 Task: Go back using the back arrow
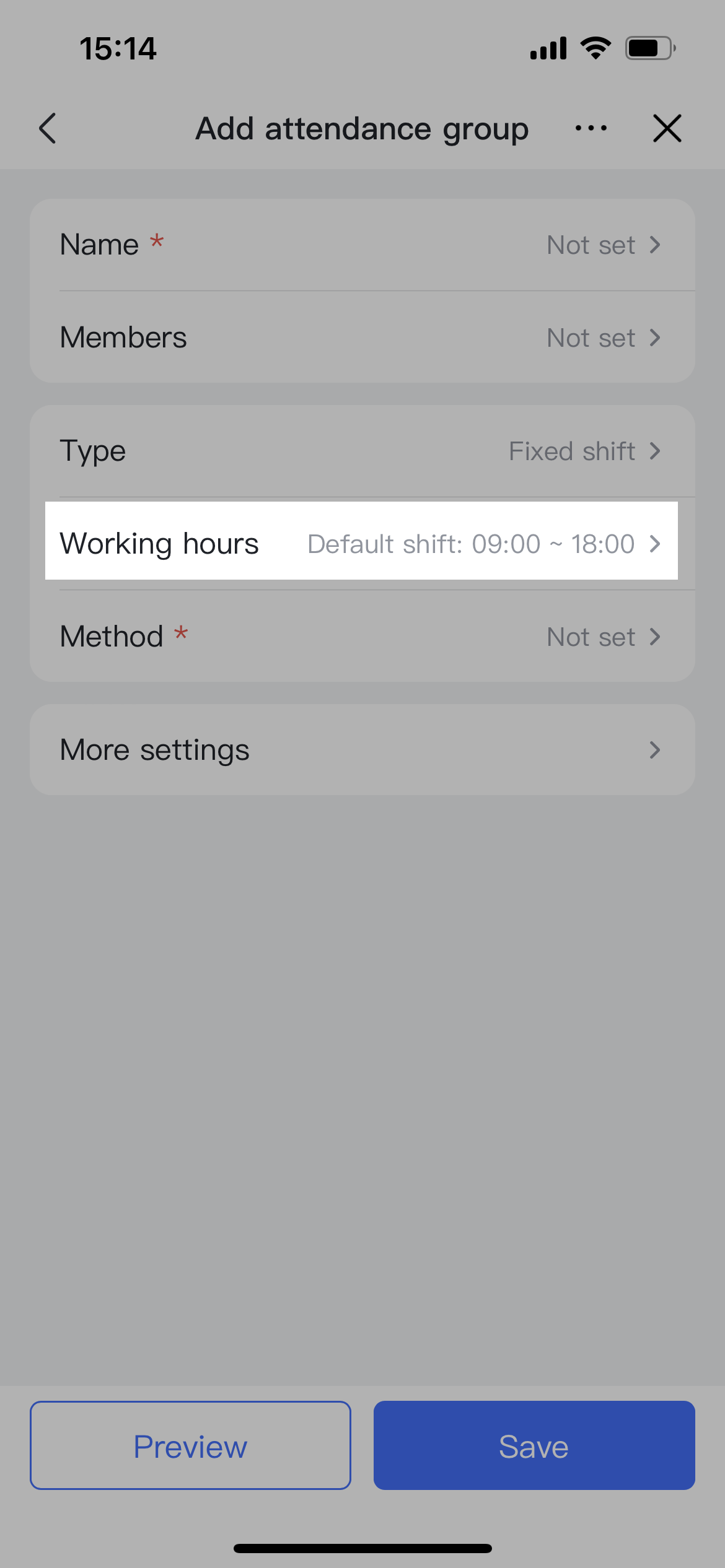pos(48,128)
